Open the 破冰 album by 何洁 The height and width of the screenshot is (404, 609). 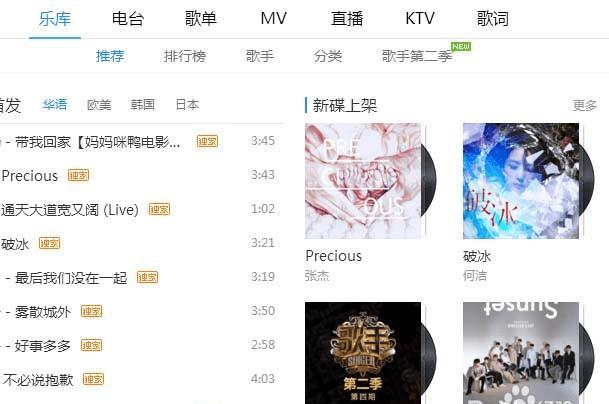(520, 181)
